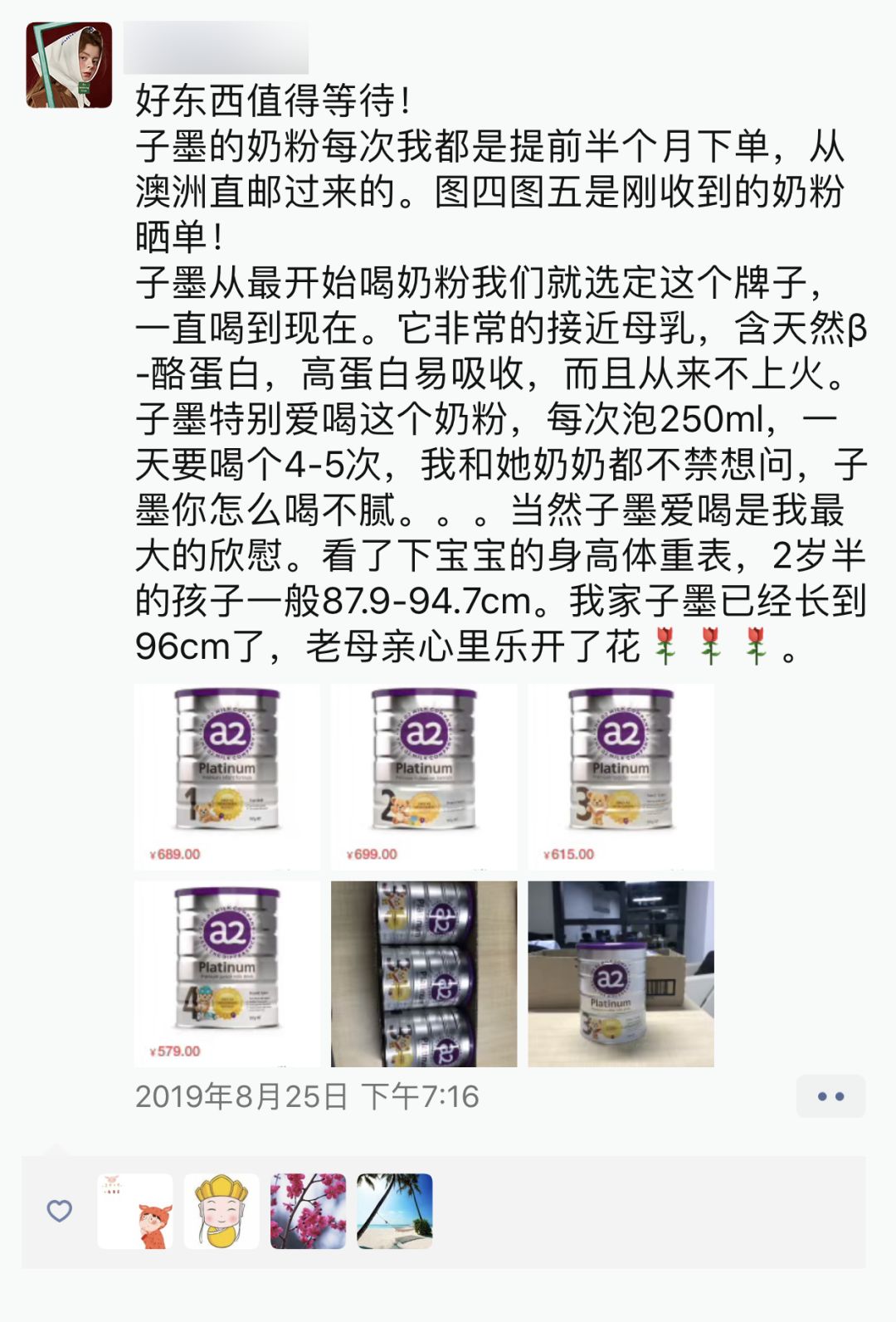The image size is (896, 1322).
Task: Open the a2 Platinum stage 1 image
Action: [226, 776]
